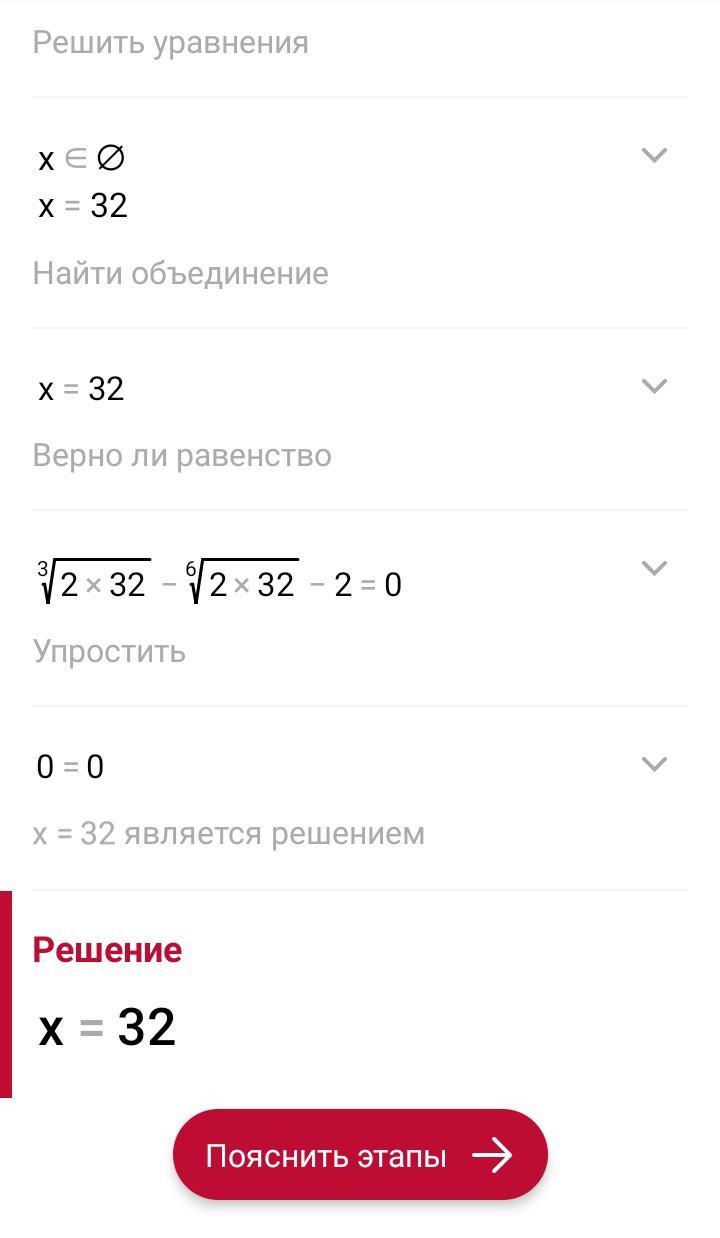This screenshot has height=1238, width=720.
Task: Expand the x ∈ ∅, x = 32 step
Action: tap(653, 155)
